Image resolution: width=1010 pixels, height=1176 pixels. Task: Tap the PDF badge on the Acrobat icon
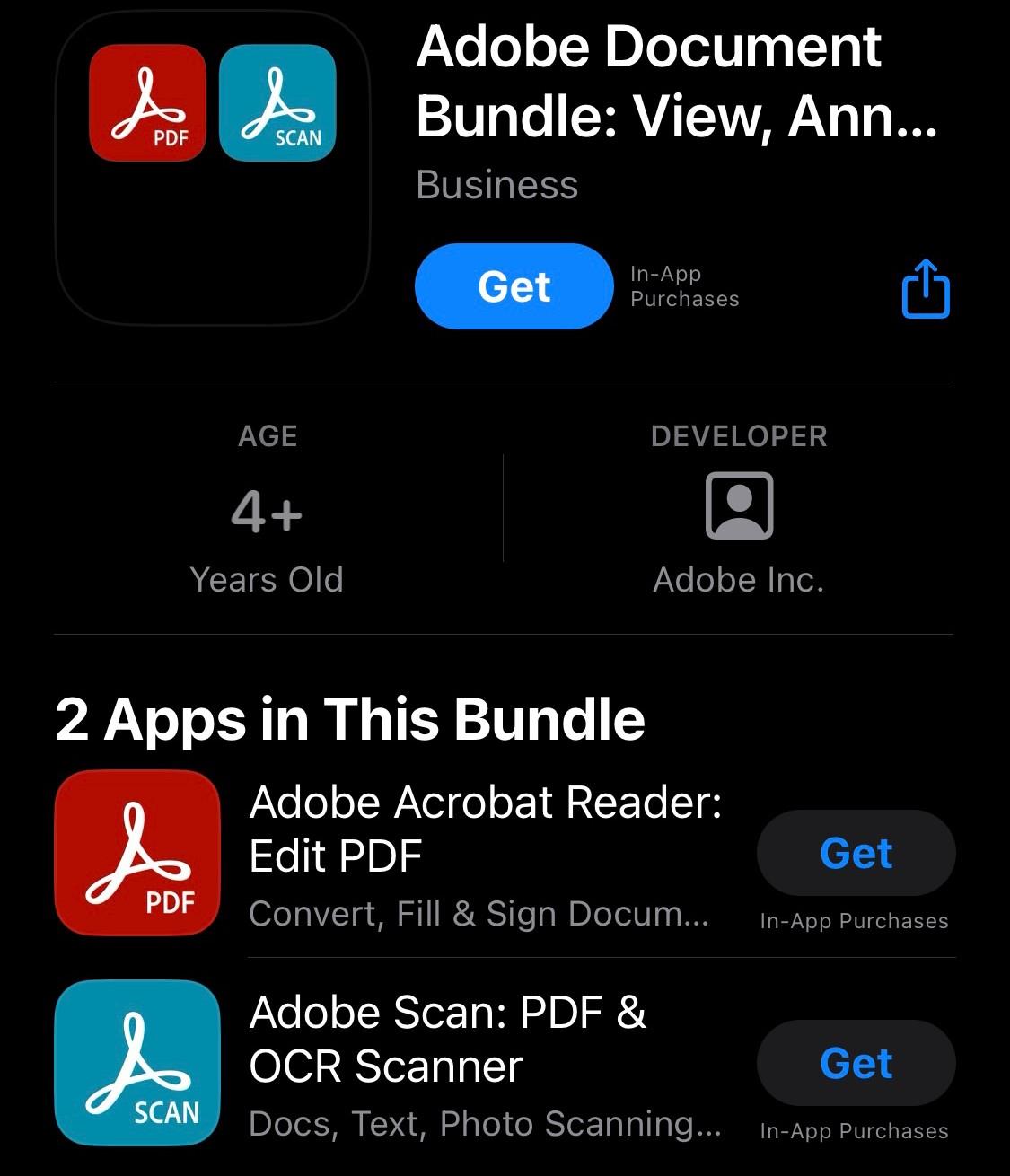coord(170,138)
